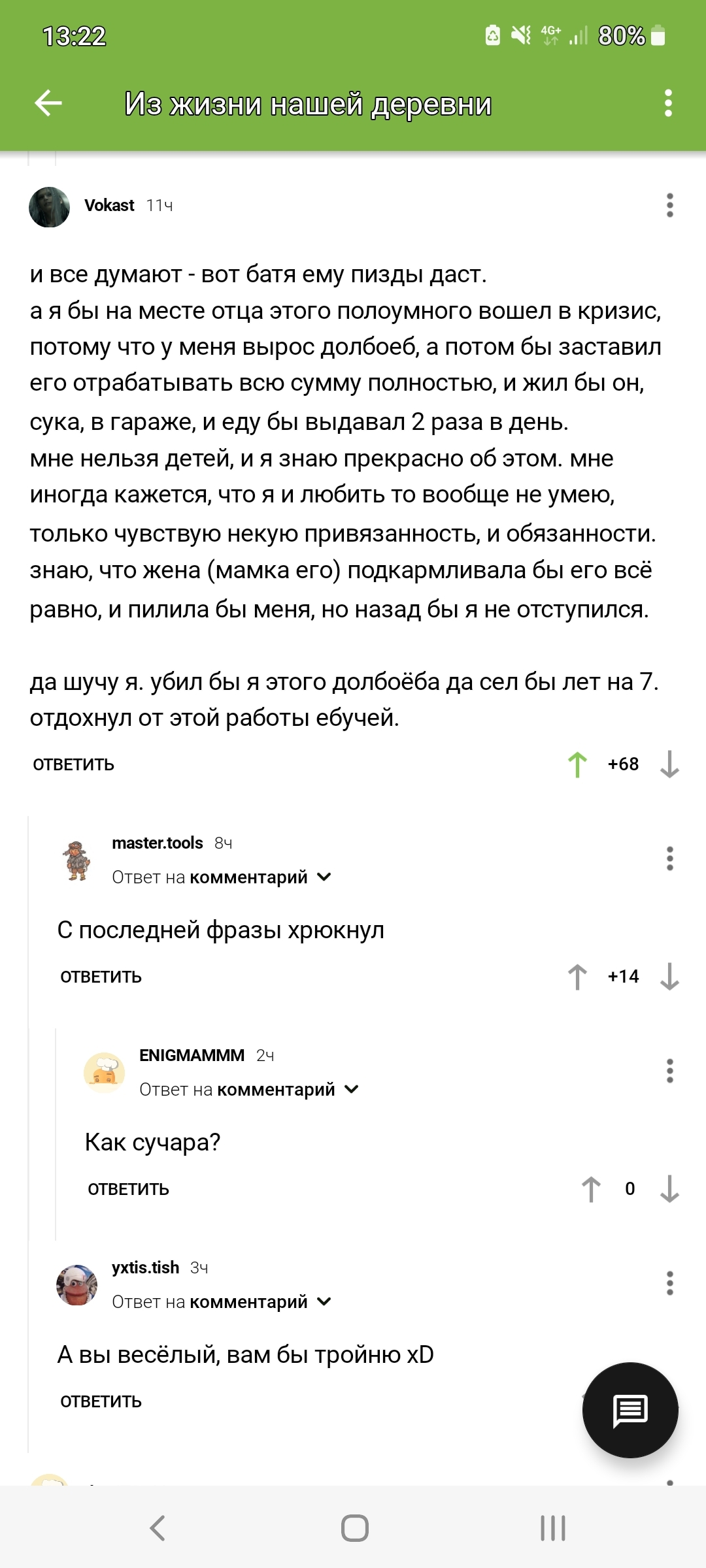
Task: Downvote Vokast's comment
Action: [x=669, y=764]
